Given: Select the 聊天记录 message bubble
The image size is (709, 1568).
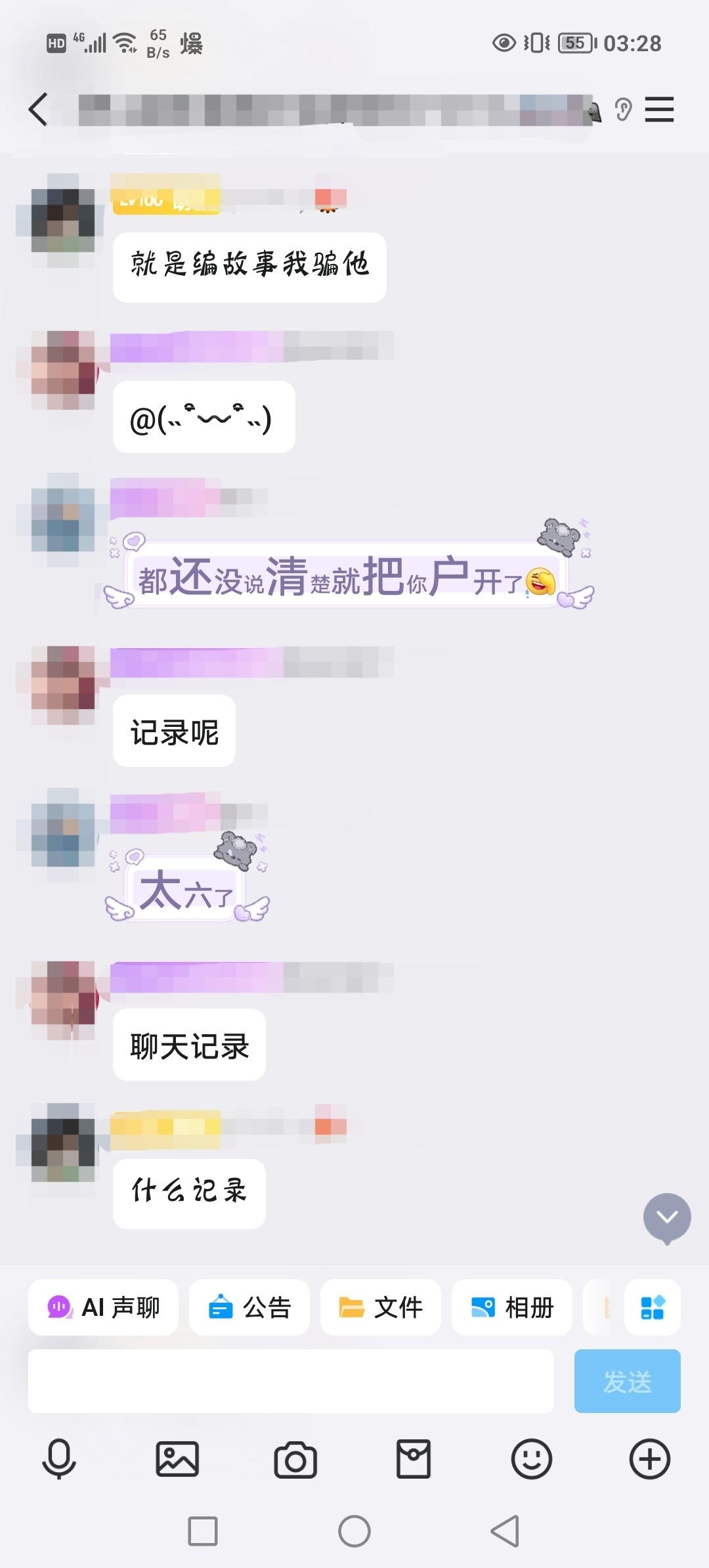Looking at the screenshot, I should [188, 1045].
